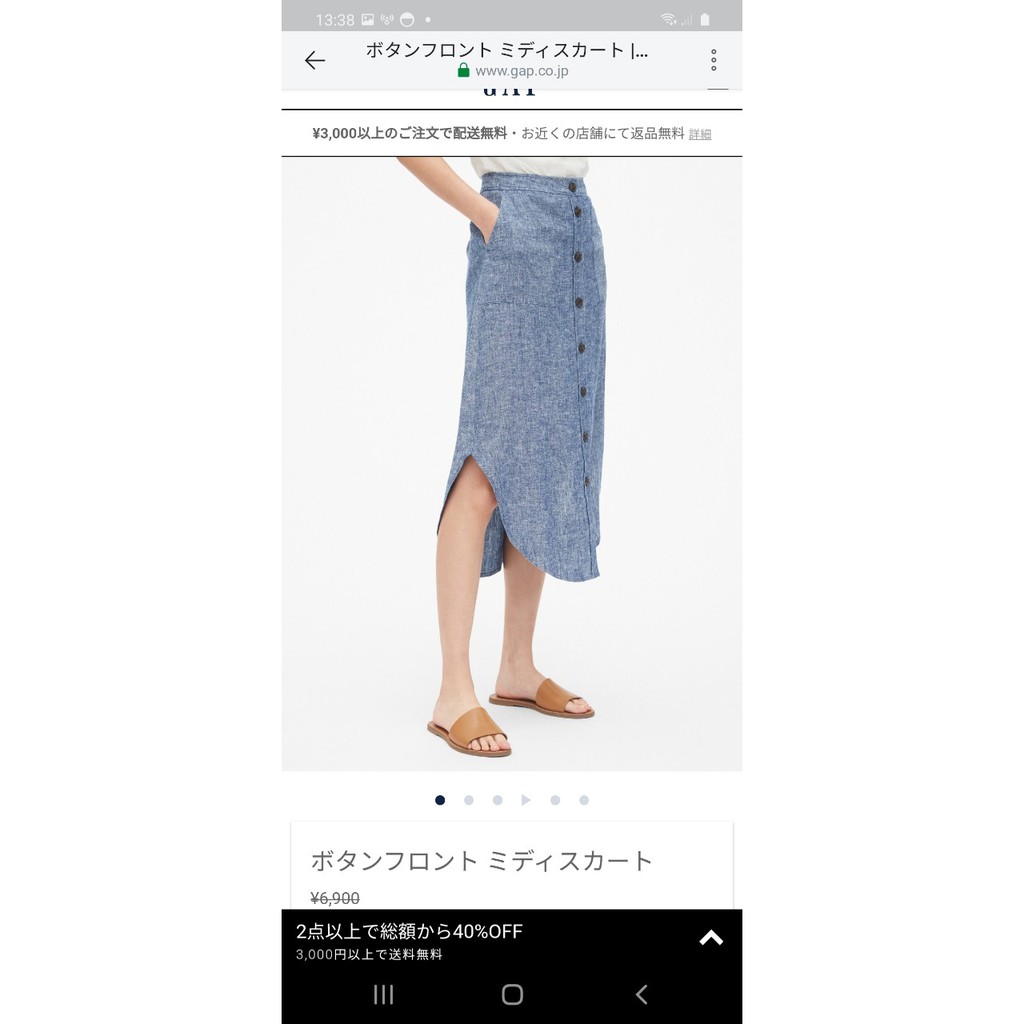Go back using the browser arrow
The image size is (1024, 1024).
315,60
